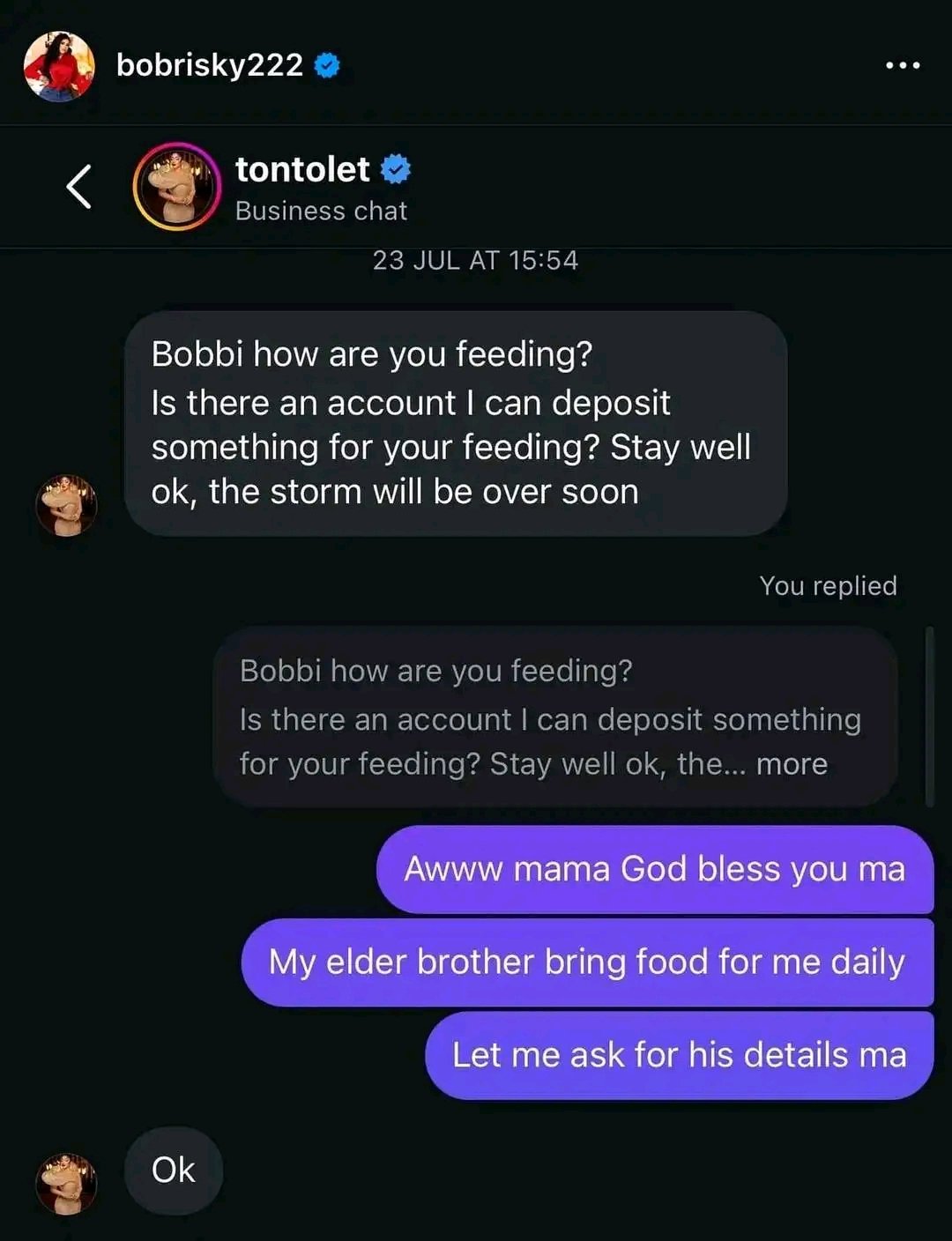This screenshot has height=1241, width=952.
Task: Tap the bobrisky222 username
Action: pos(210,65)
